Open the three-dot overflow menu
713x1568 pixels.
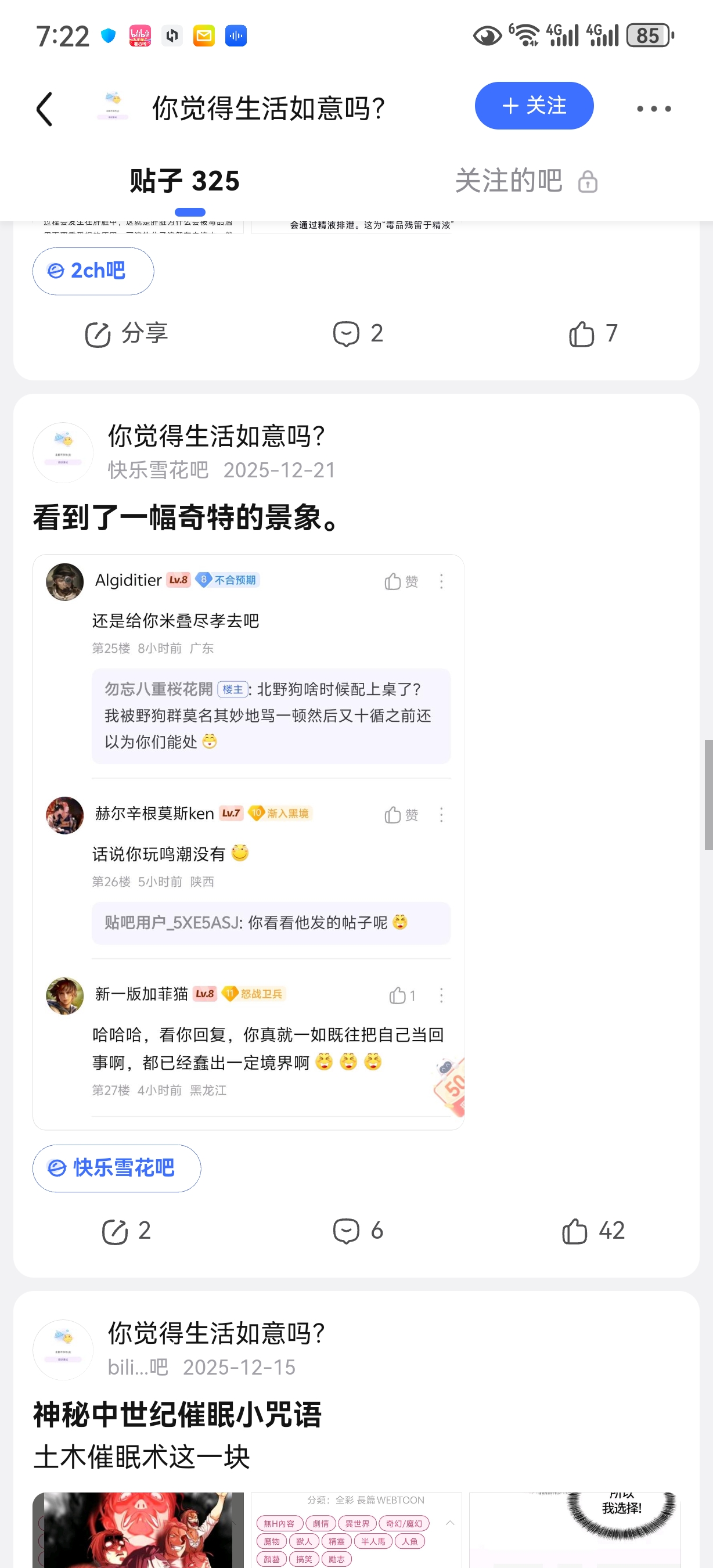tap(653, 109)
